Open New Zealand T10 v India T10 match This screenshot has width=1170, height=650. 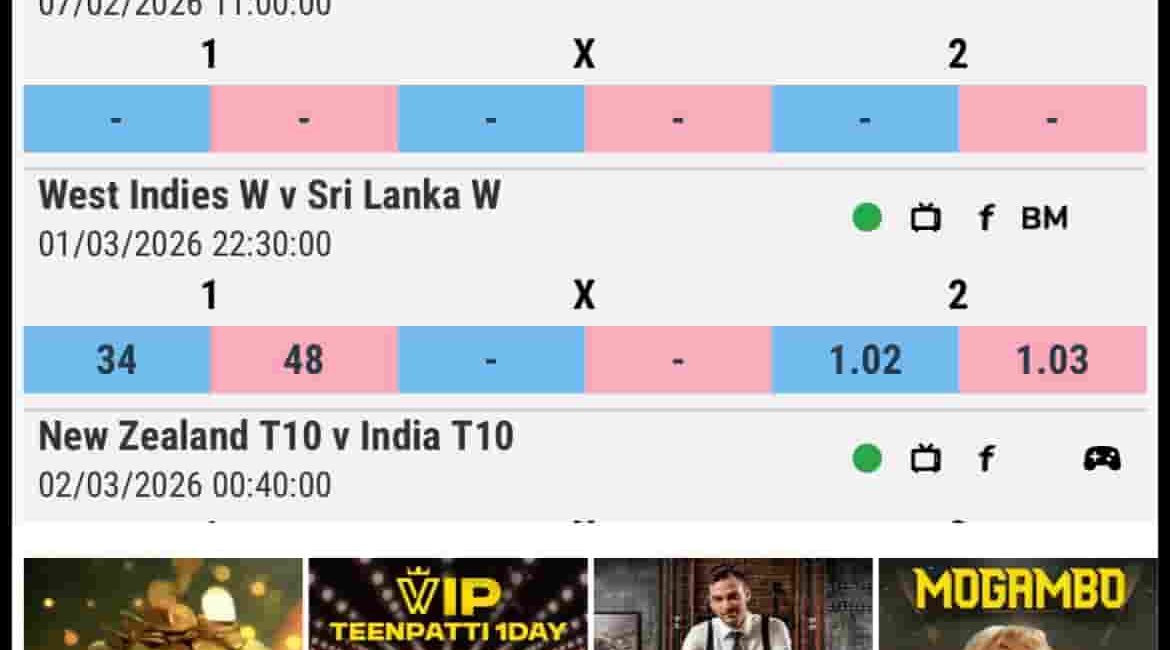[x=275, y=437]
